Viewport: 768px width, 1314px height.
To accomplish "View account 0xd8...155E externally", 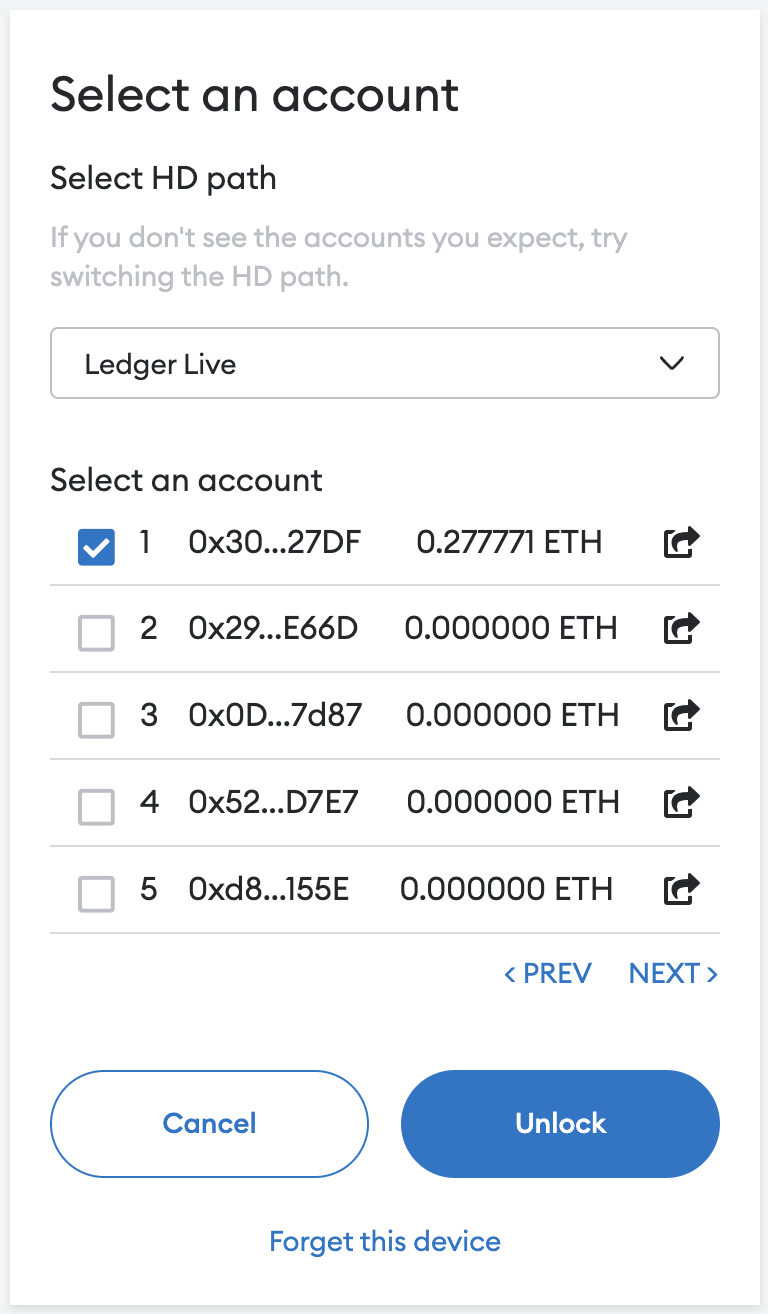I will [681, 889].
